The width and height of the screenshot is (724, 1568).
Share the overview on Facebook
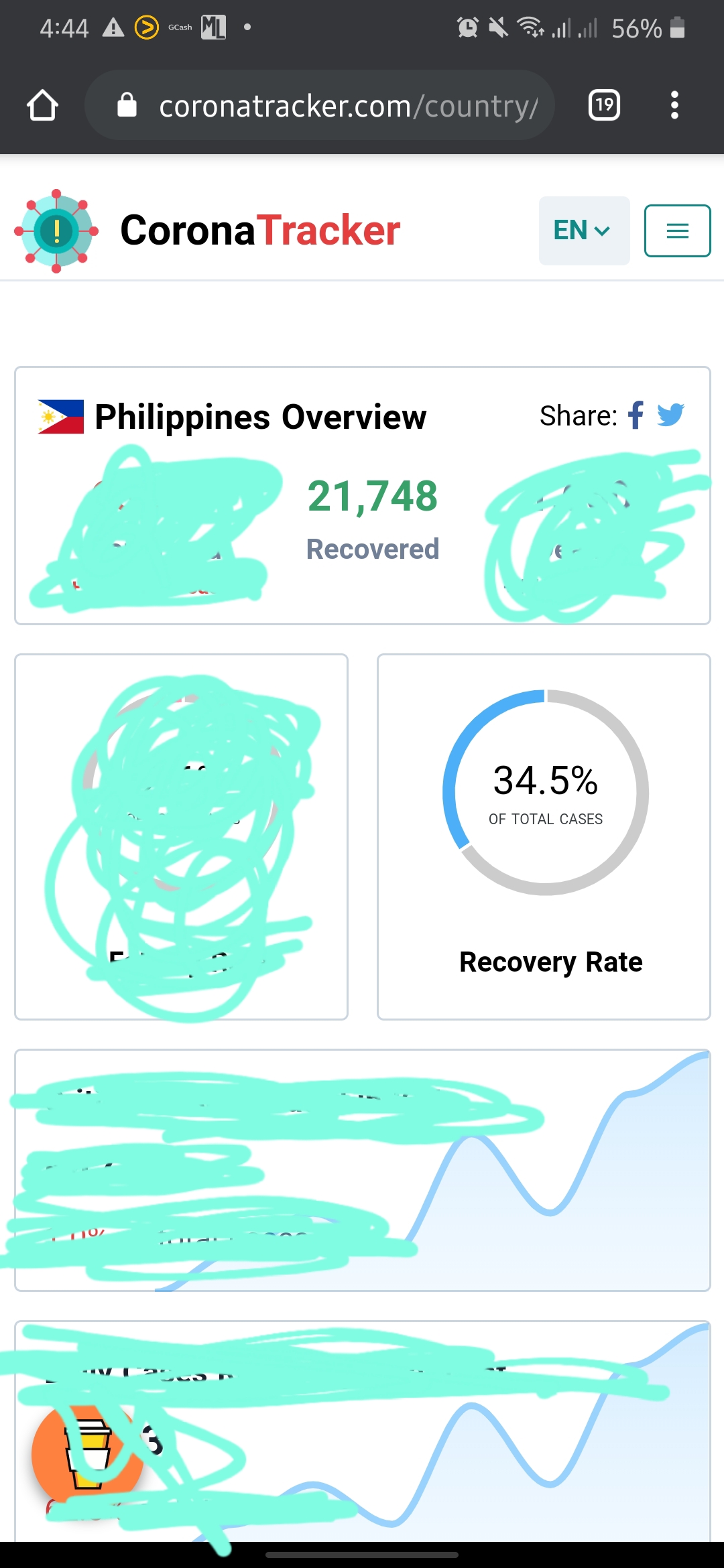point(636,415)
